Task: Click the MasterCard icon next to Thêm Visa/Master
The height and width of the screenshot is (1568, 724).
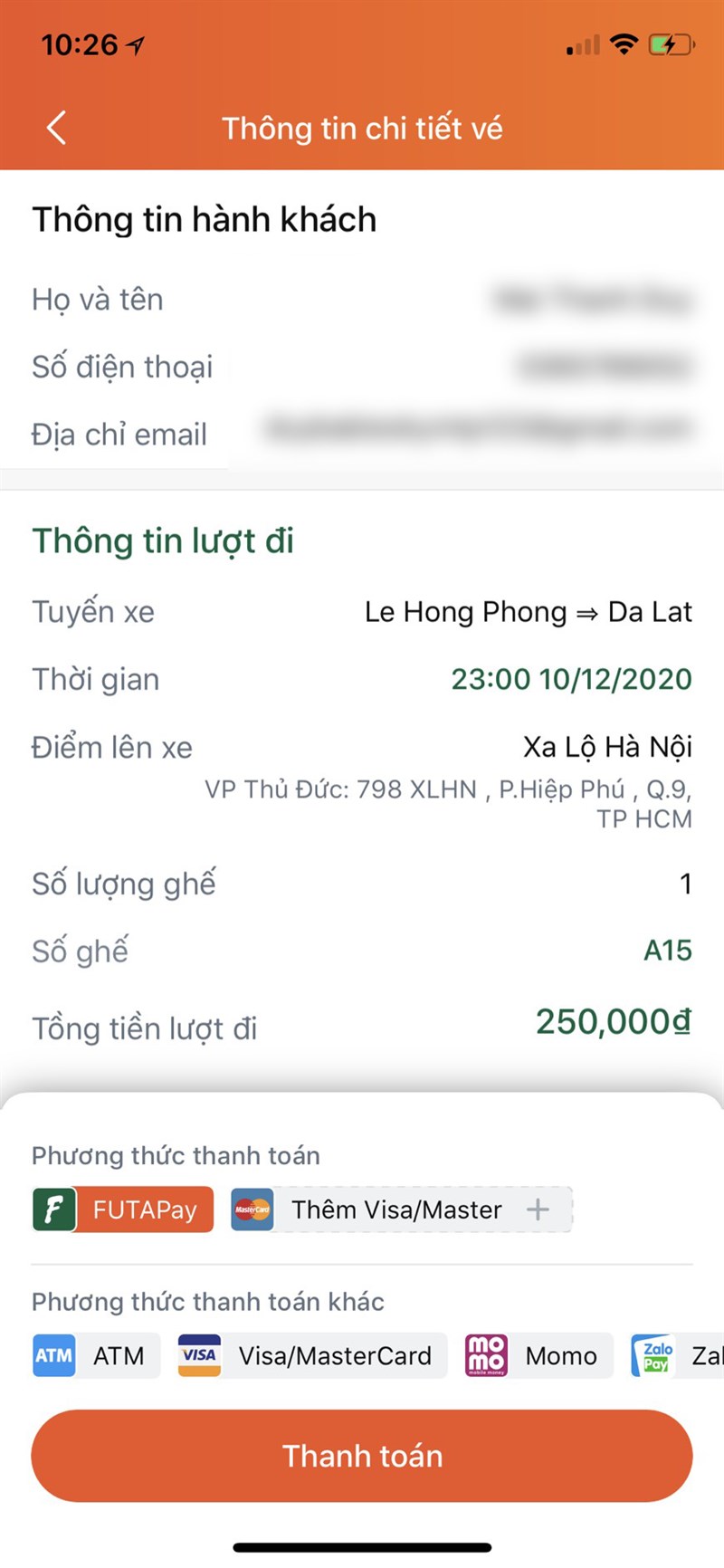Action: pyautogui.click(x=252, y=1209)
